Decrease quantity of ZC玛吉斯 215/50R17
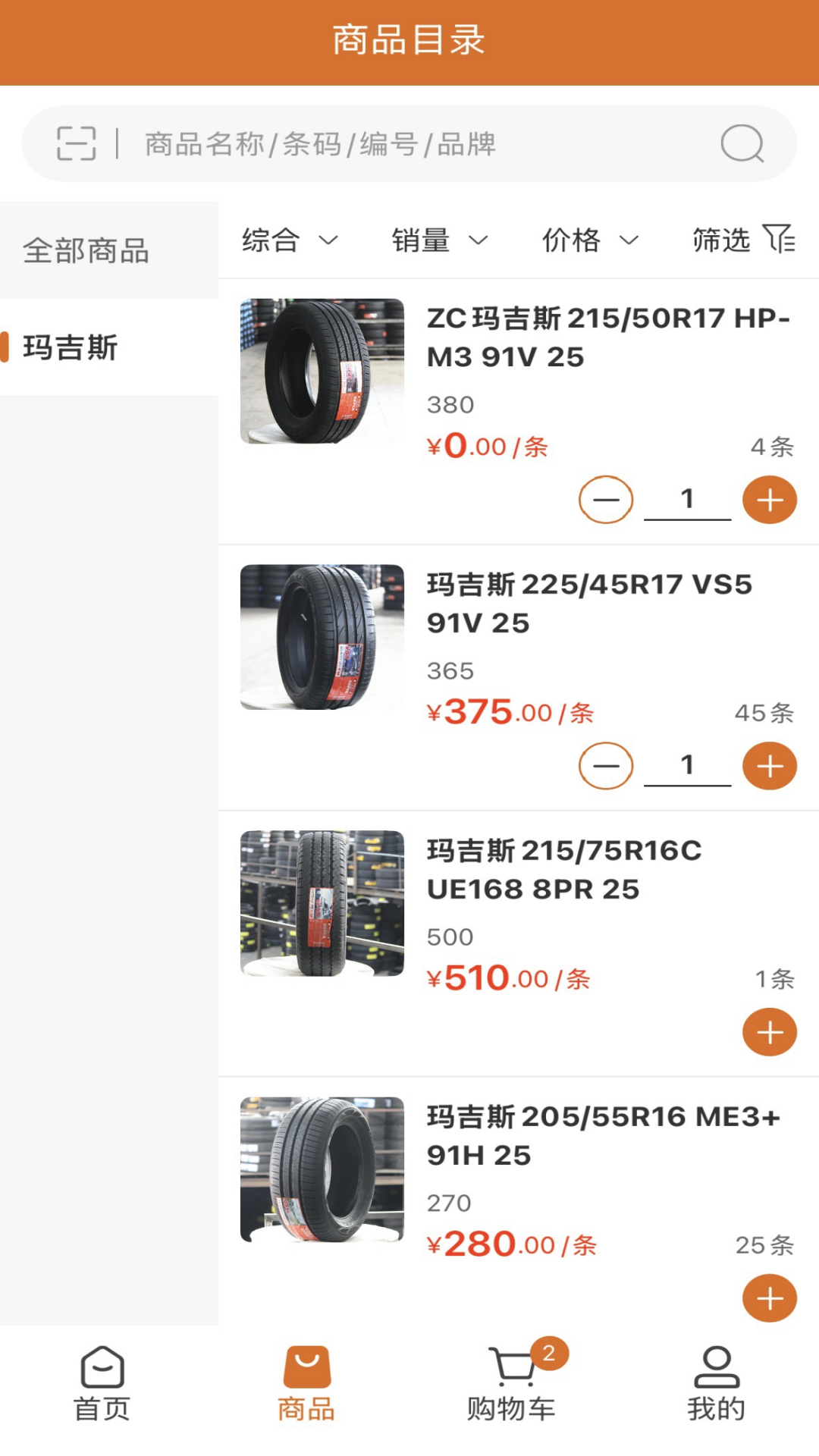This screenshot has height=1456, width=819. tap(605, 499)
